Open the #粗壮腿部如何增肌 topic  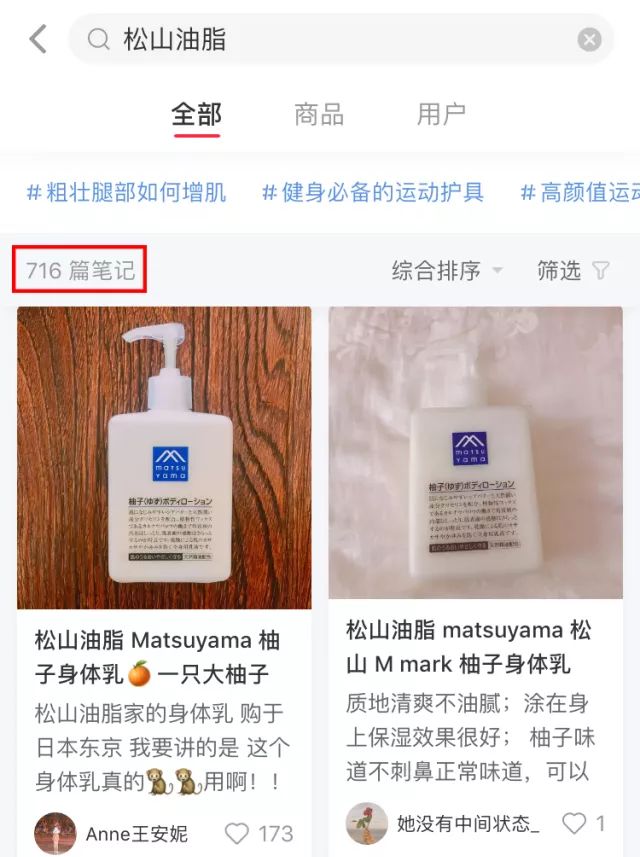126,192
